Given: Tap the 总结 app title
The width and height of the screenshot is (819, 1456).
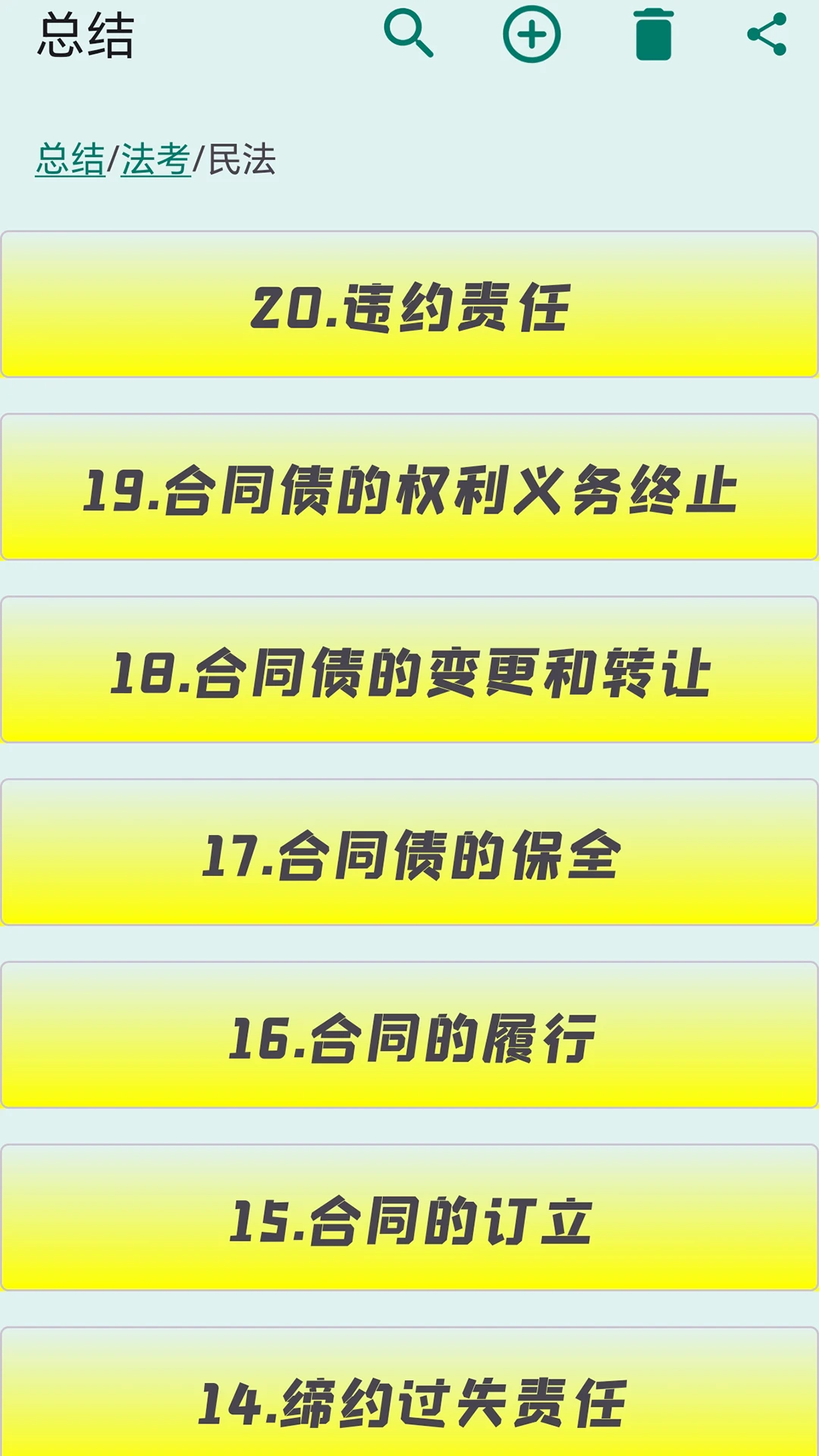Looking at the screenshot, I should (83, 34).
